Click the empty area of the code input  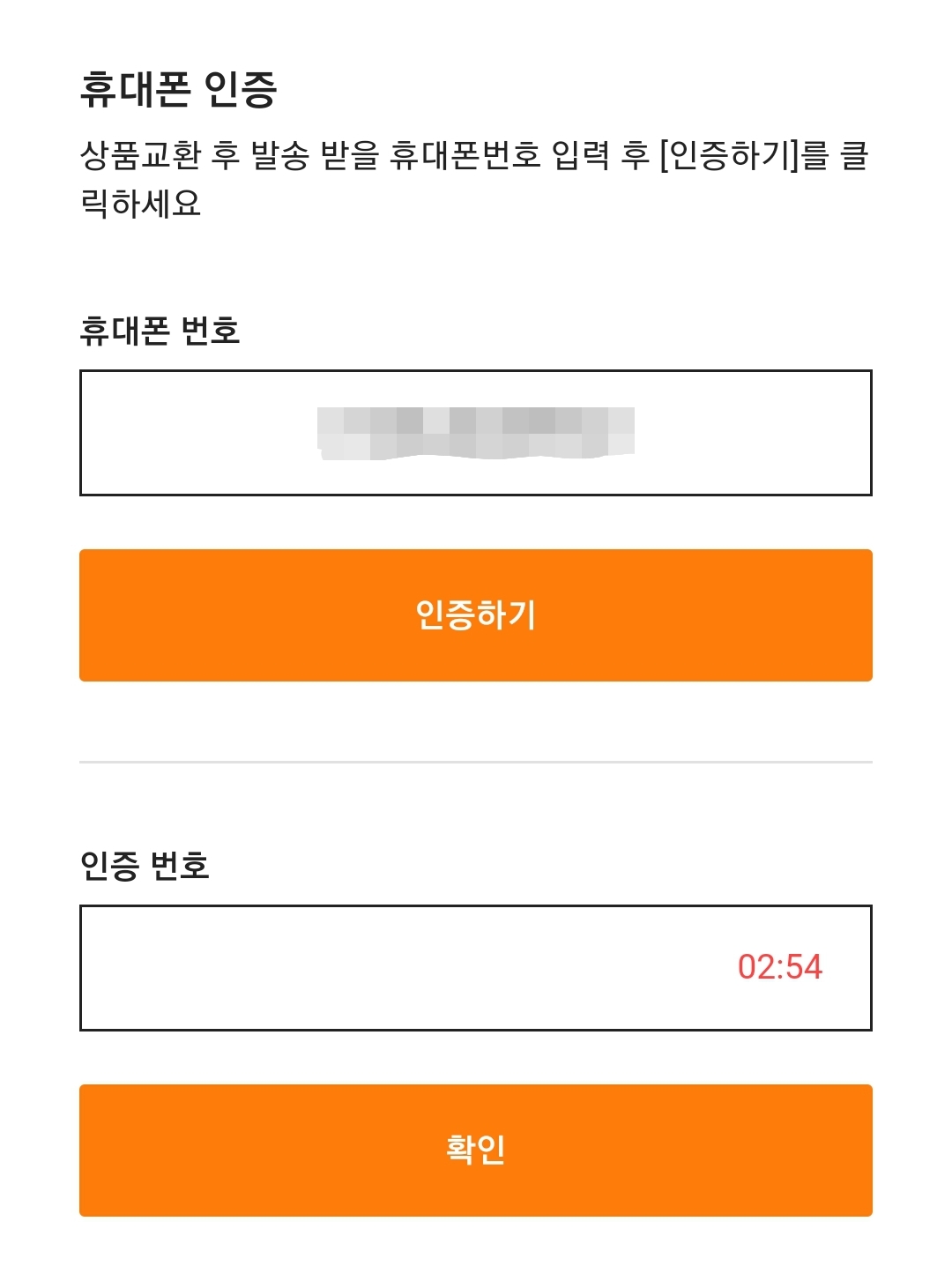coord(309,968)
